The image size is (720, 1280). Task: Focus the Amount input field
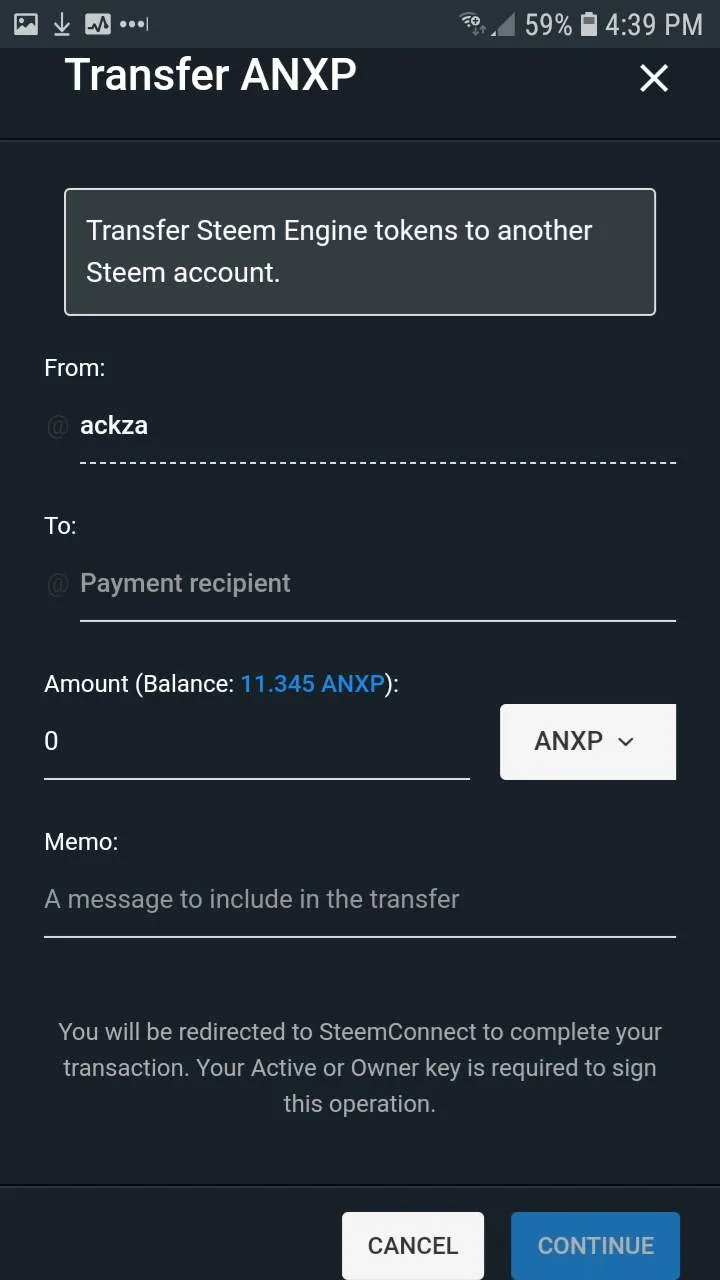pyautogui.click(x=257, y=742)
